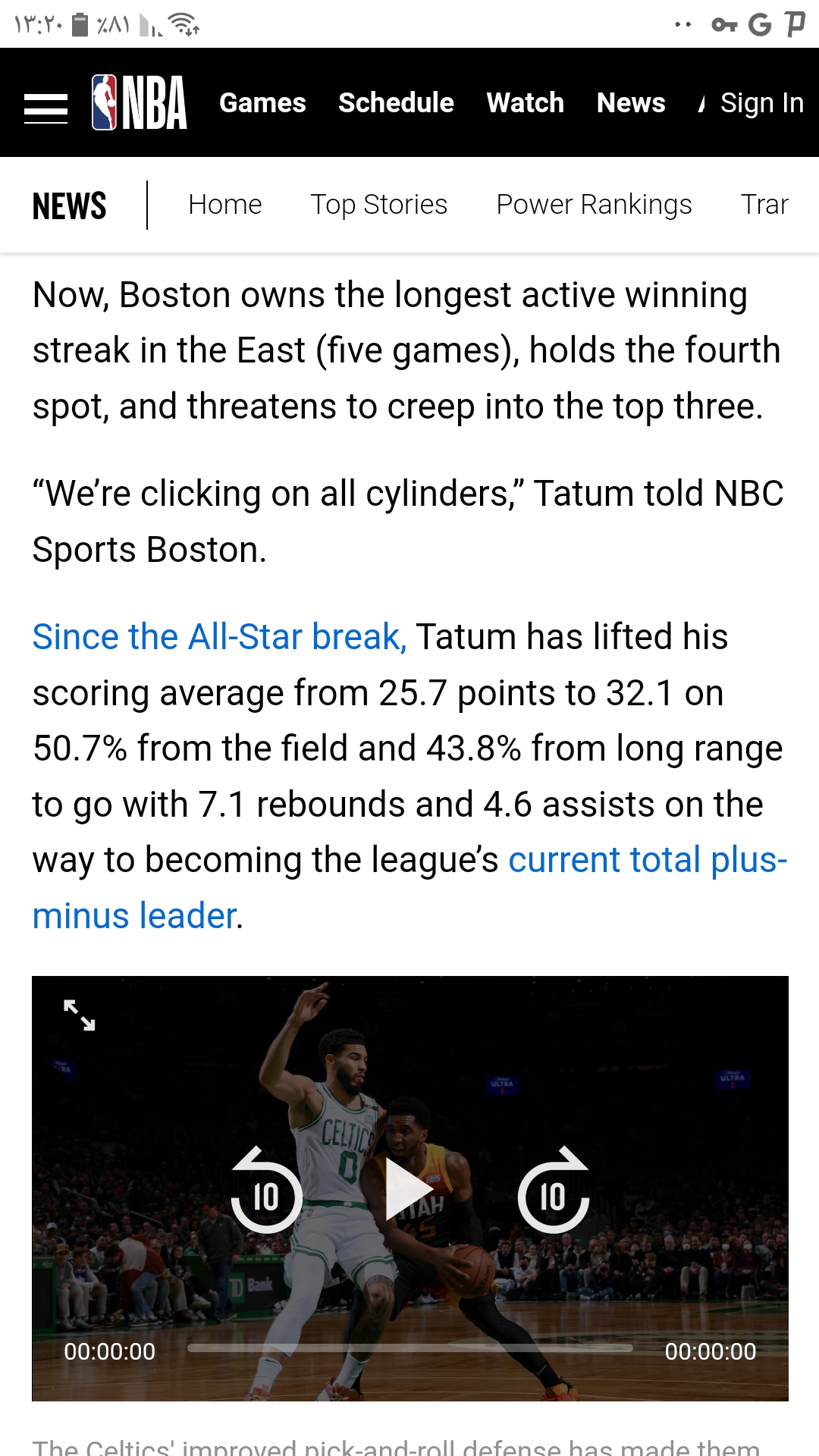The image size is (819, 1456).
Task: Tap Sign In
Action: 761,103
